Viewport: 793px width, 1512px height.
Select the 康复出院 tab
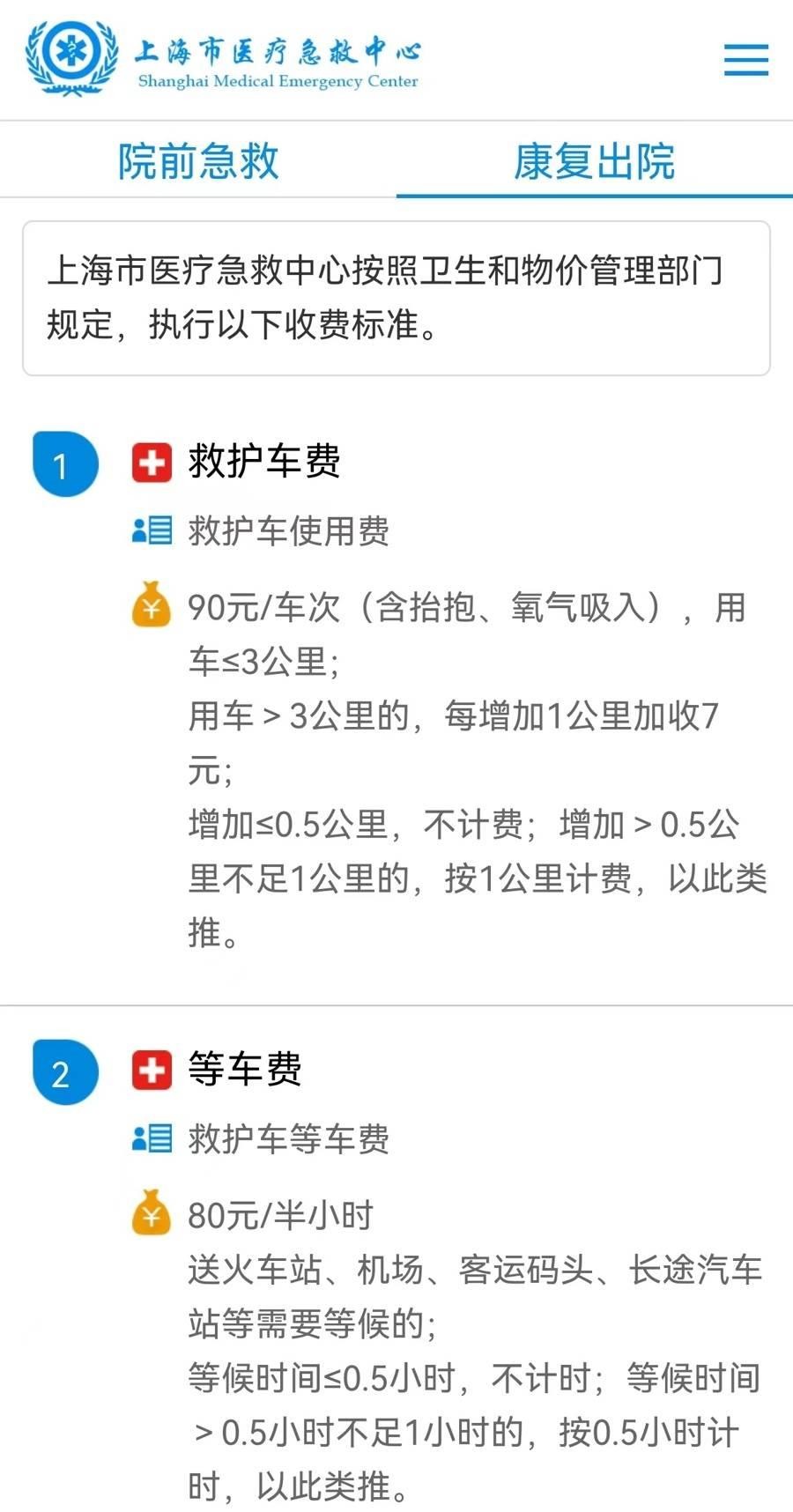pos(594,161)
